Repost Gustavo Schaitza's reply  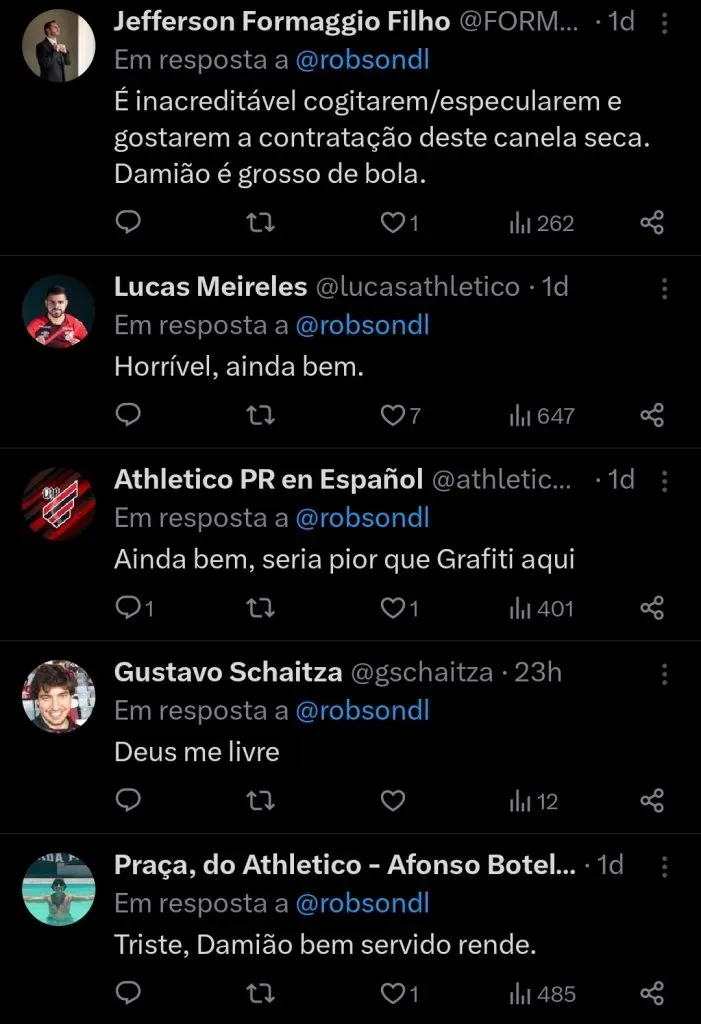pos(260,800)
